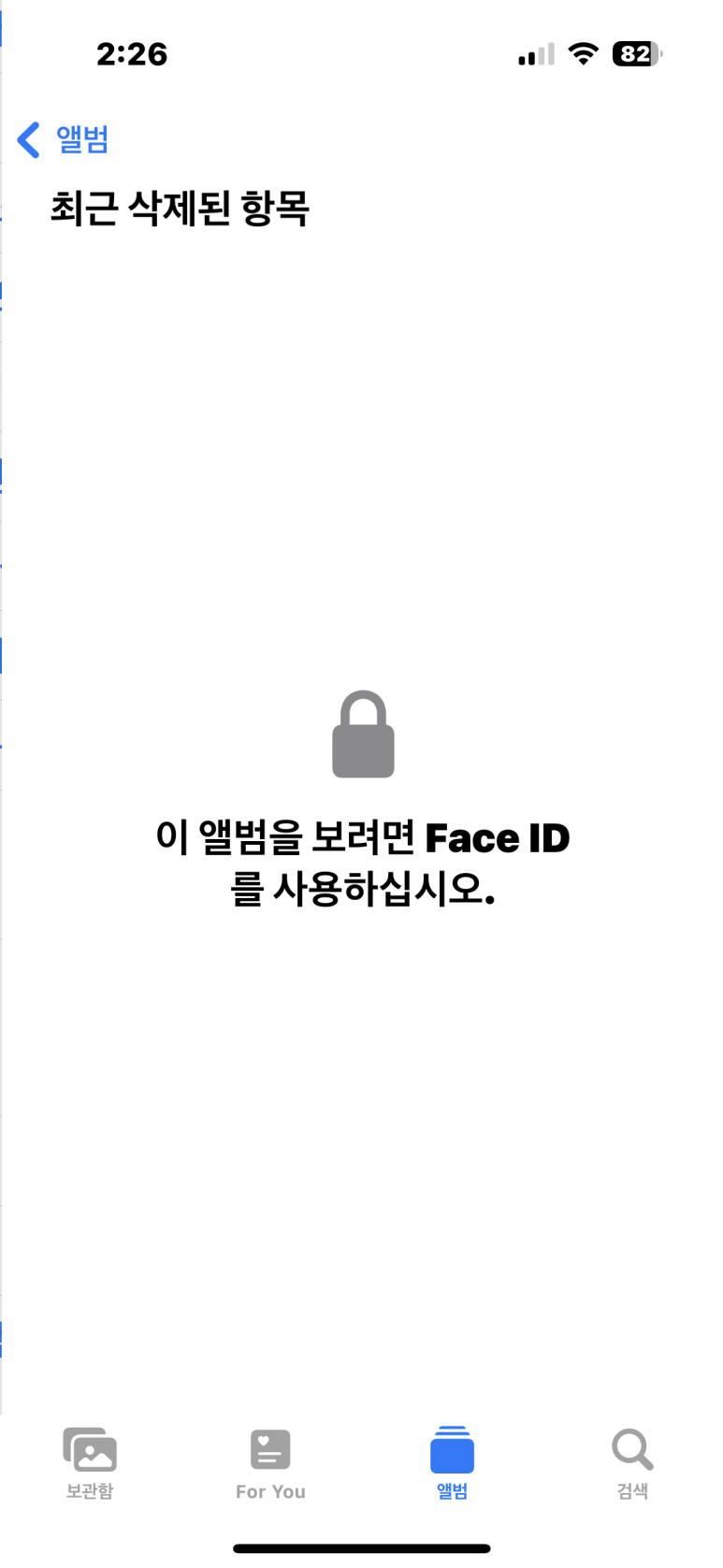Tap the lock to unlock with Face ID
Viewport: 723px width, 1568px height.
(x=363, y=734)
